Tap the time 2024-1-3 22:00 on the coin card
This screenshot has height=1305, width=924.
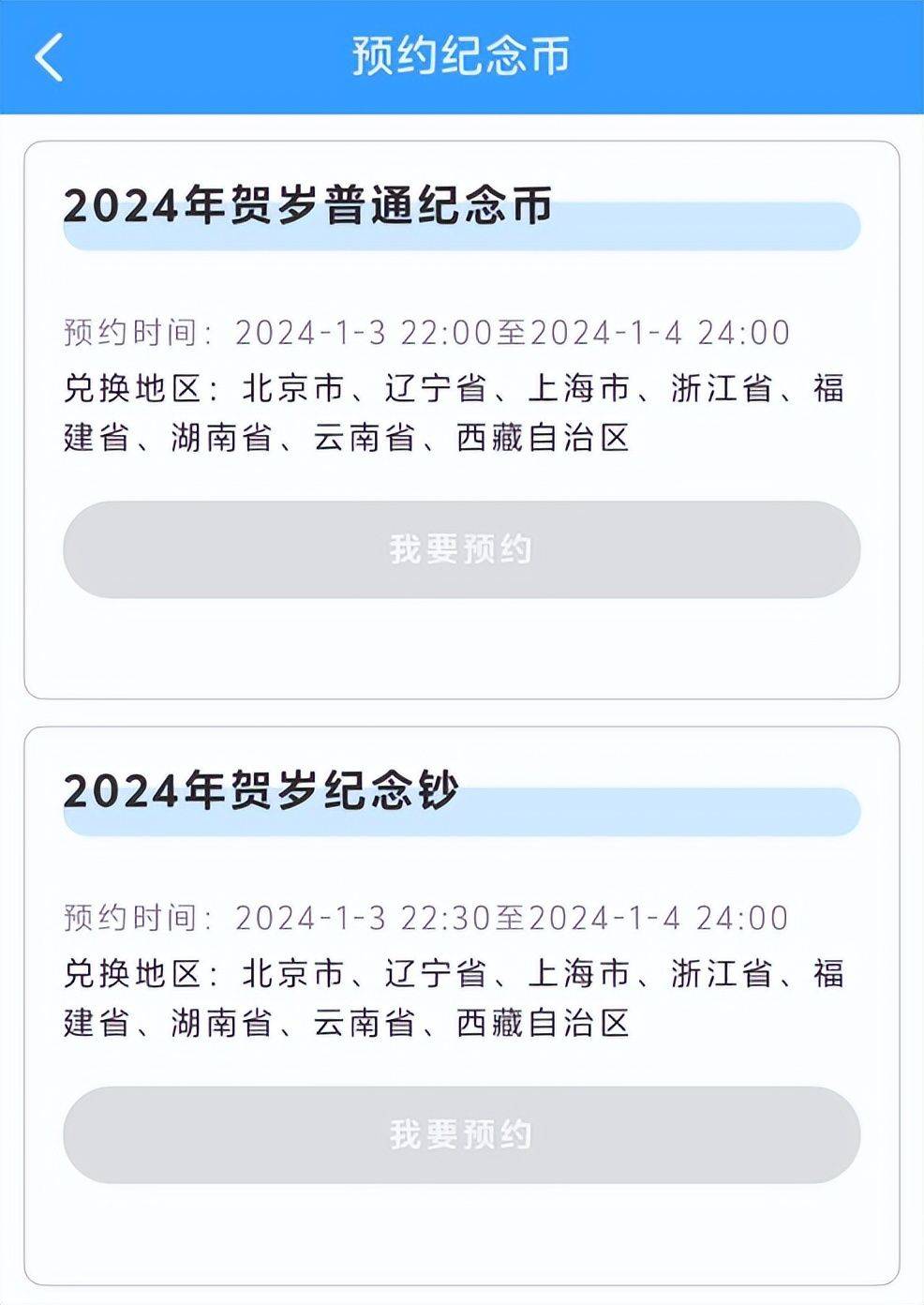click(x=364, y=333)
